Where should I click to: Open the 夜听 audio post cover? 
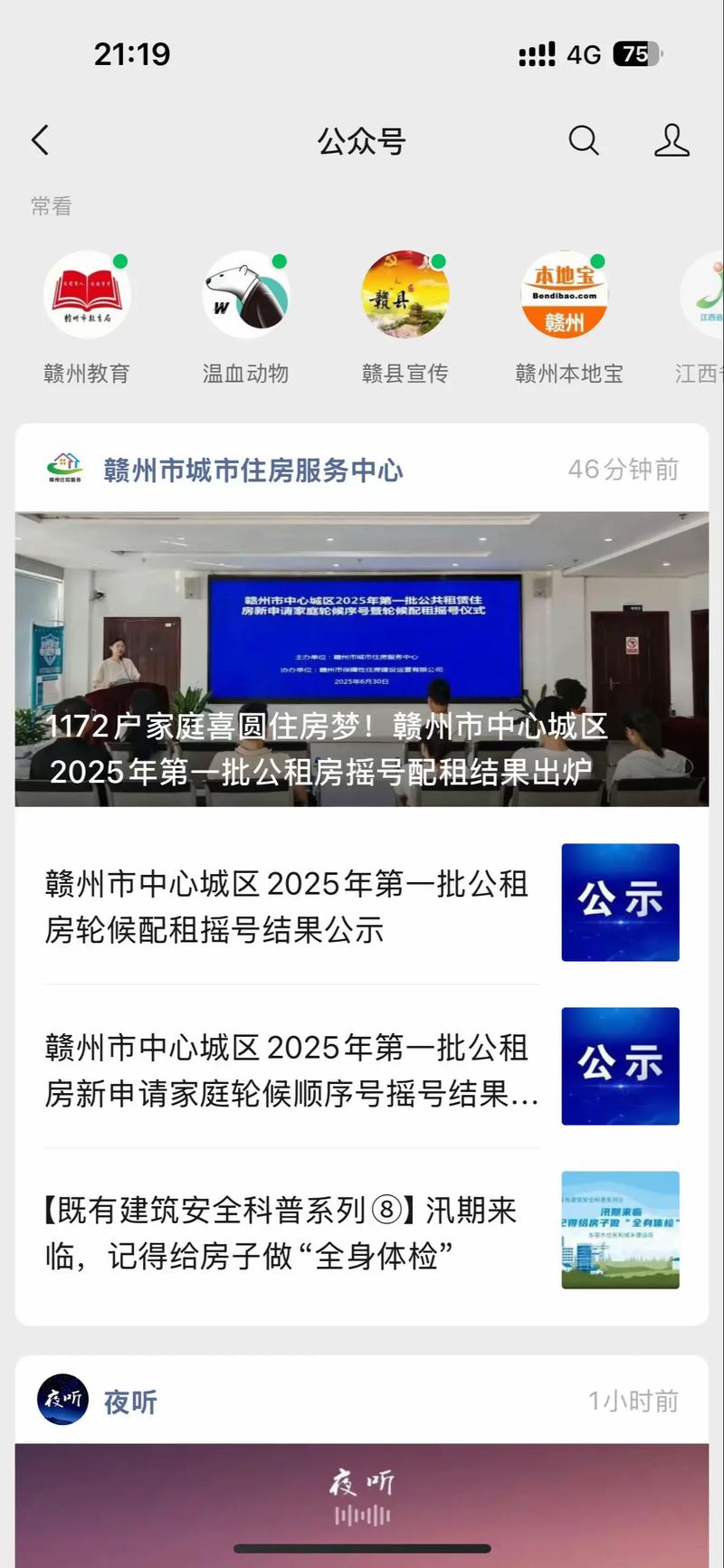[362, 1502]
